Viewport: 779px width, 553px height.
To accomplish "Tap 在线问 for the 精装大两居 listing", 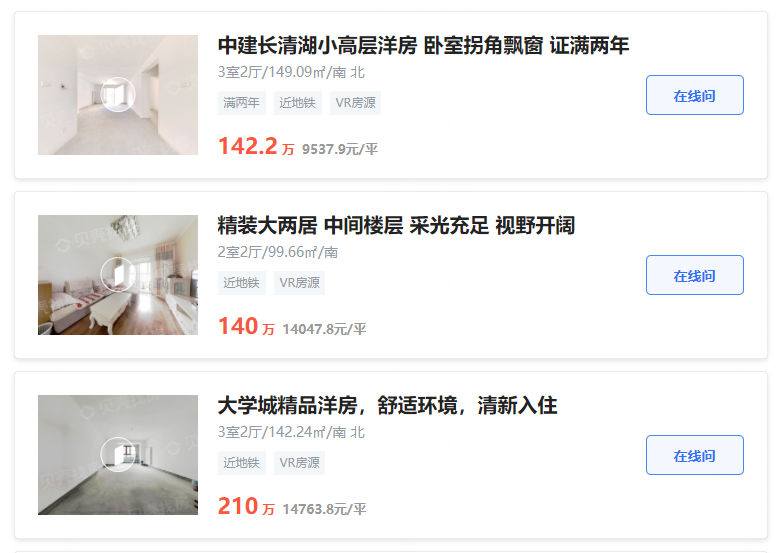I will click(694, 275).
